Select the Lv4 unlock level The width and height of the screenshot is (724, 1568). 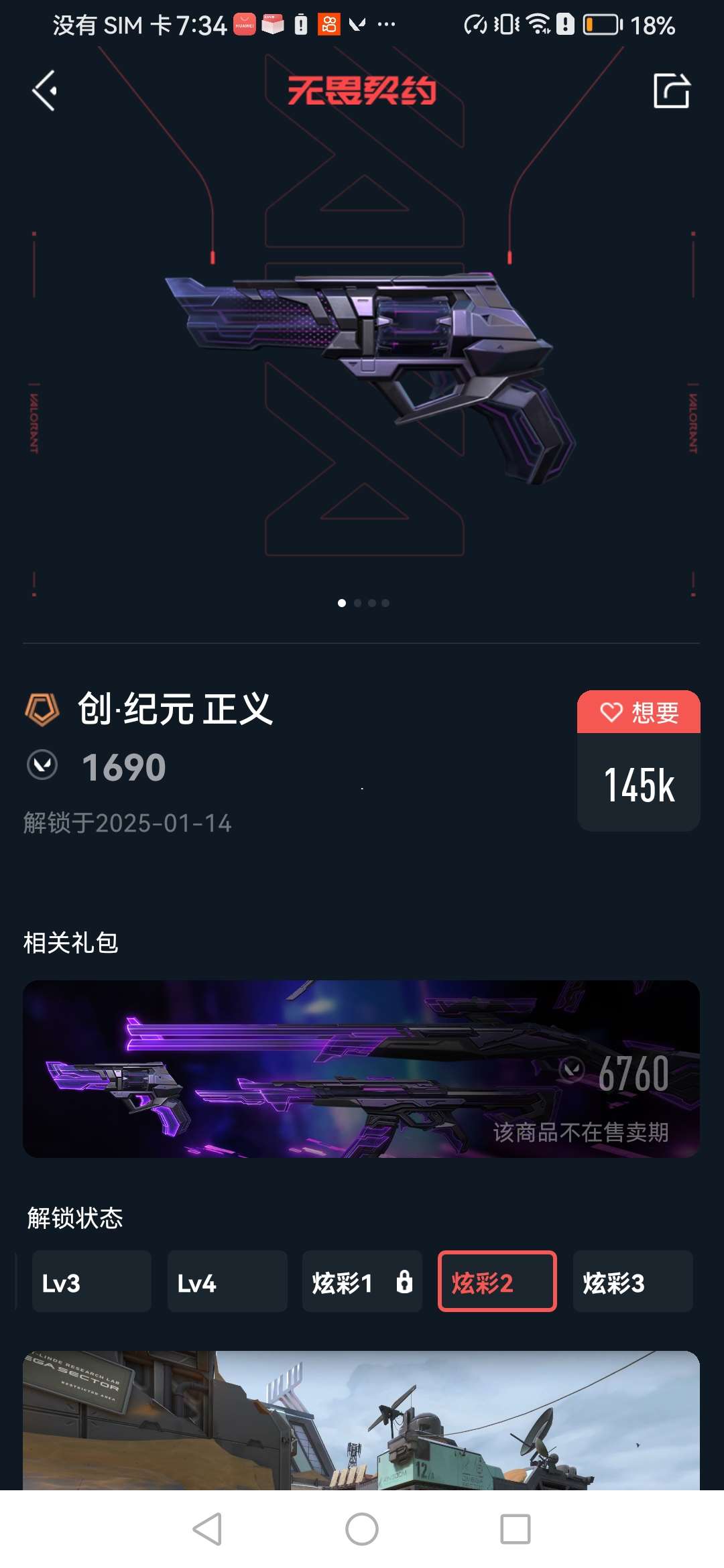(x=227, y=1281)
